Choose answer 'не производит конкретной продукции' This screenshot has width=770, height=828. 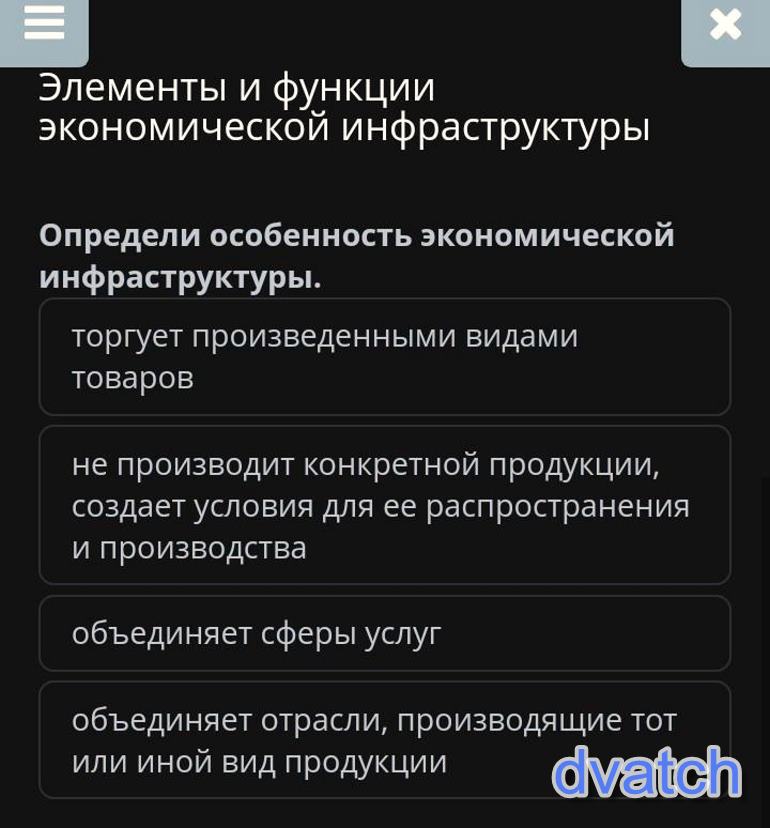[384, 505]
